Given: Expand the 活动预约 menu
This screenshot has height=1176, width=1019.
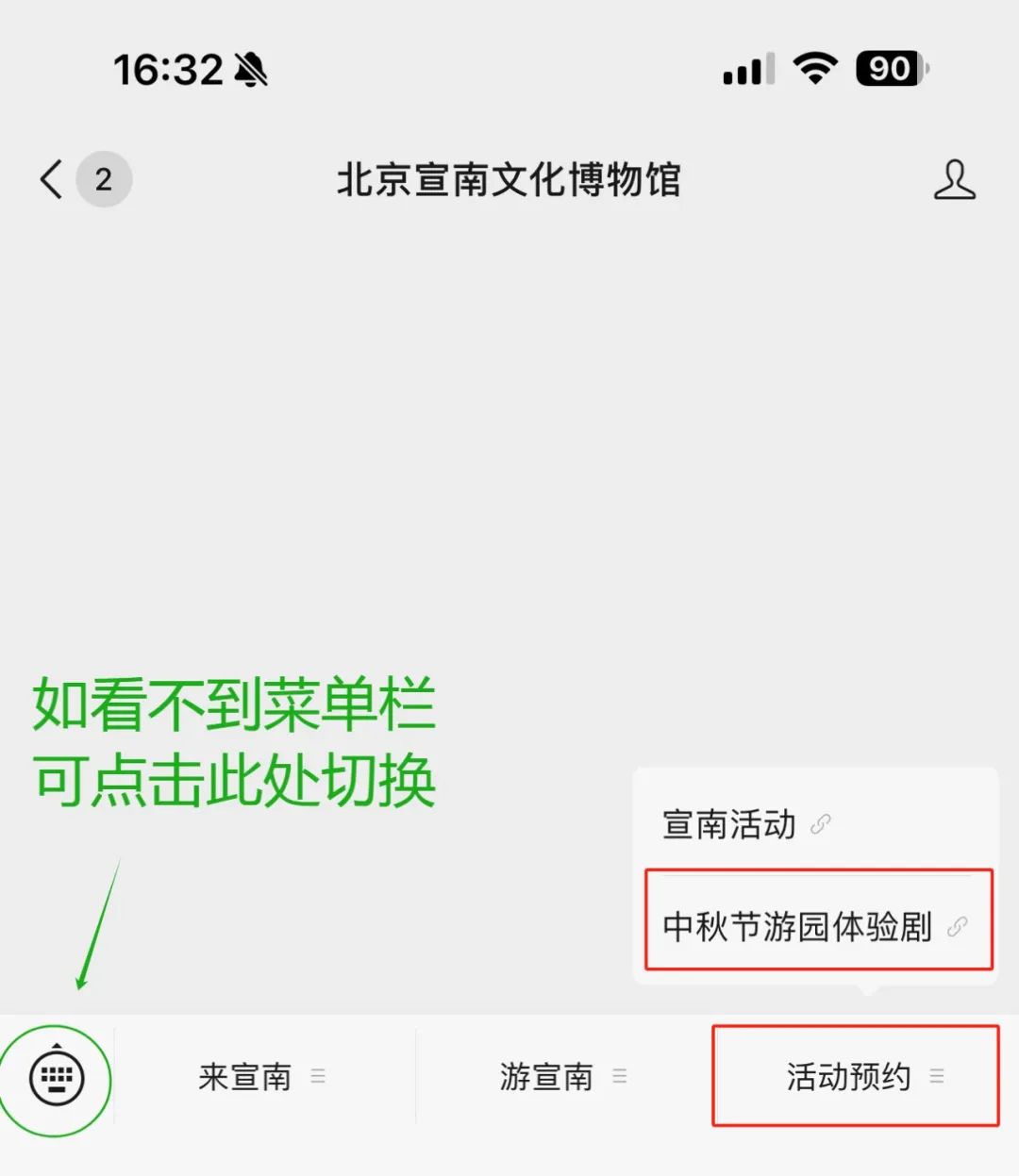Looking at the screenshot, I should click(x=855, y=1076).
